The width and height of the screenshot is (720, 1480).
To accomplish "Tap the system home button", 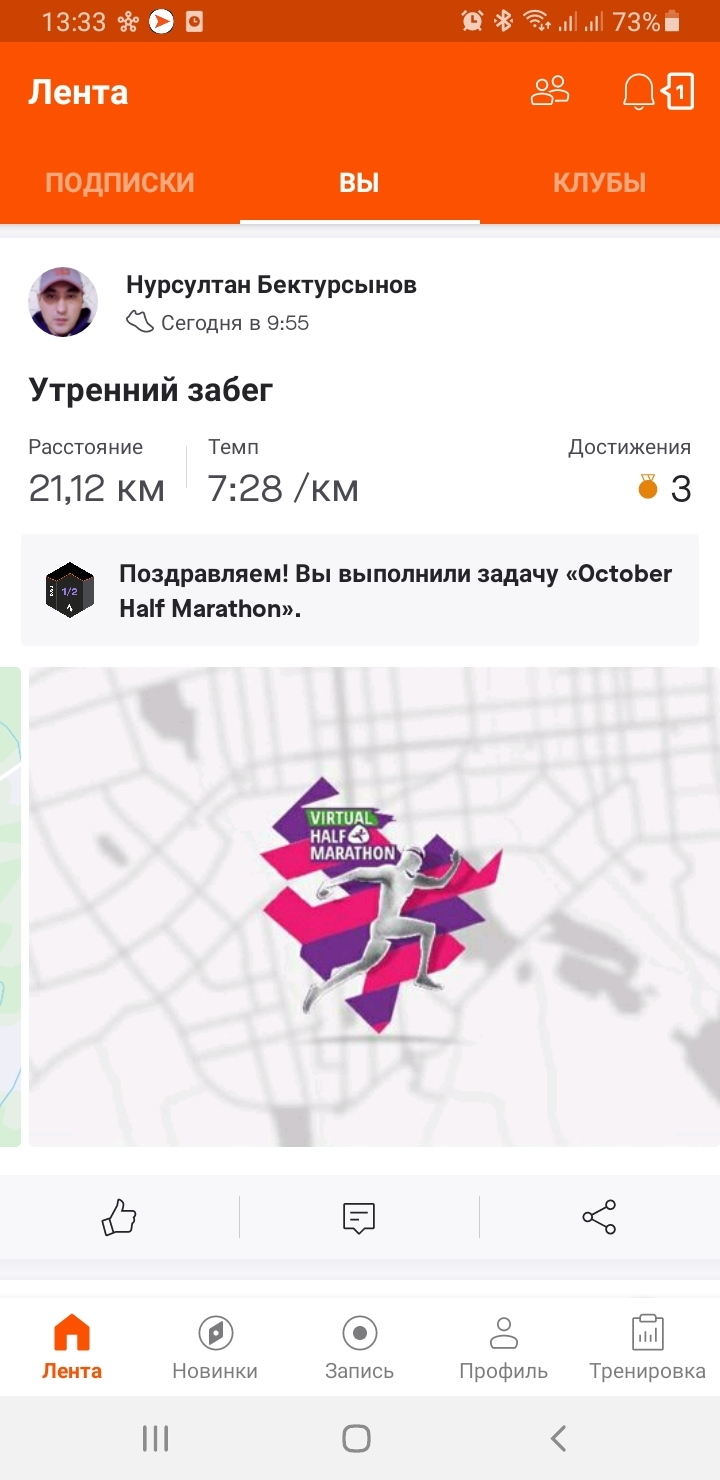I will (357, 1438).
